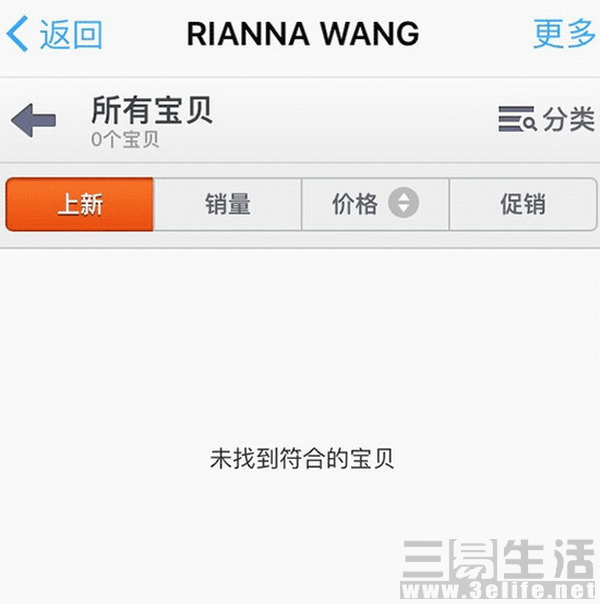The image size is (600, 604).
Task: Sort items by 销量
Action: [228, 205]
